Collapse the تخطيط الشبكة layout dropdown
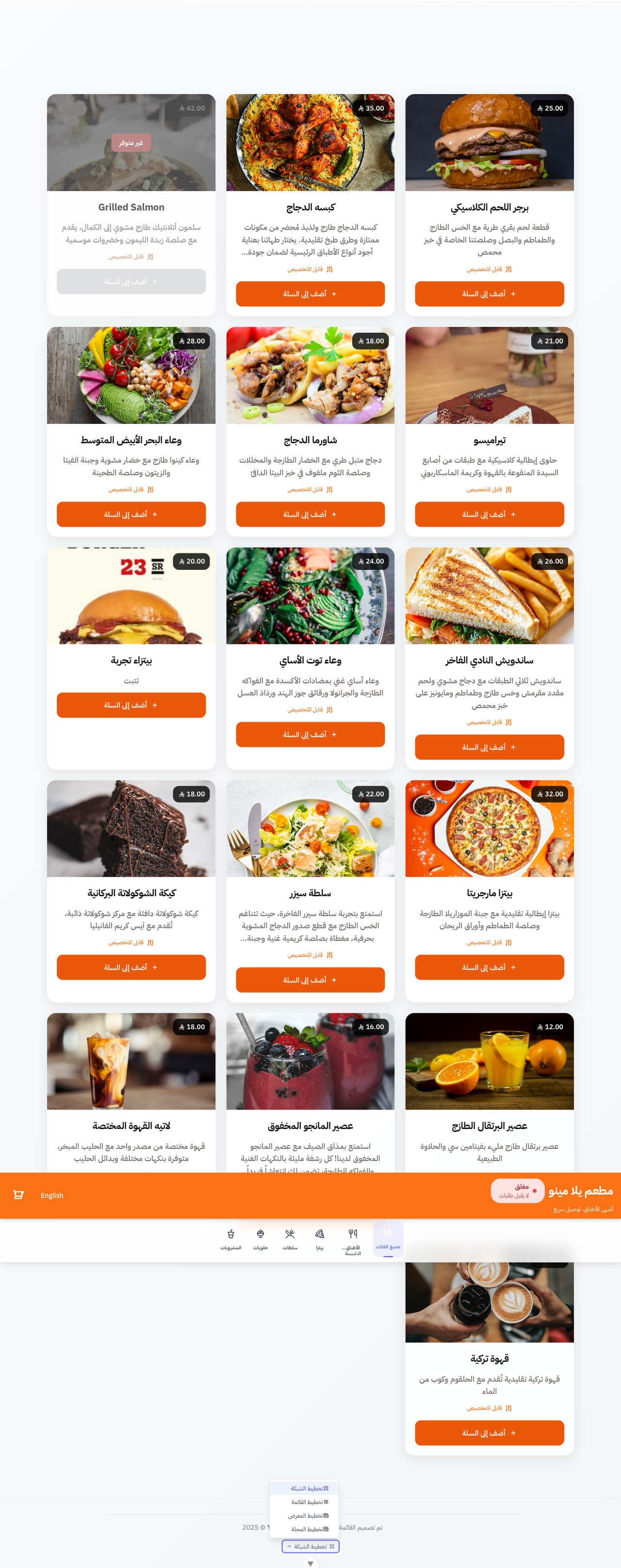The image size is (621, 1568). [x=310, y=1546]
